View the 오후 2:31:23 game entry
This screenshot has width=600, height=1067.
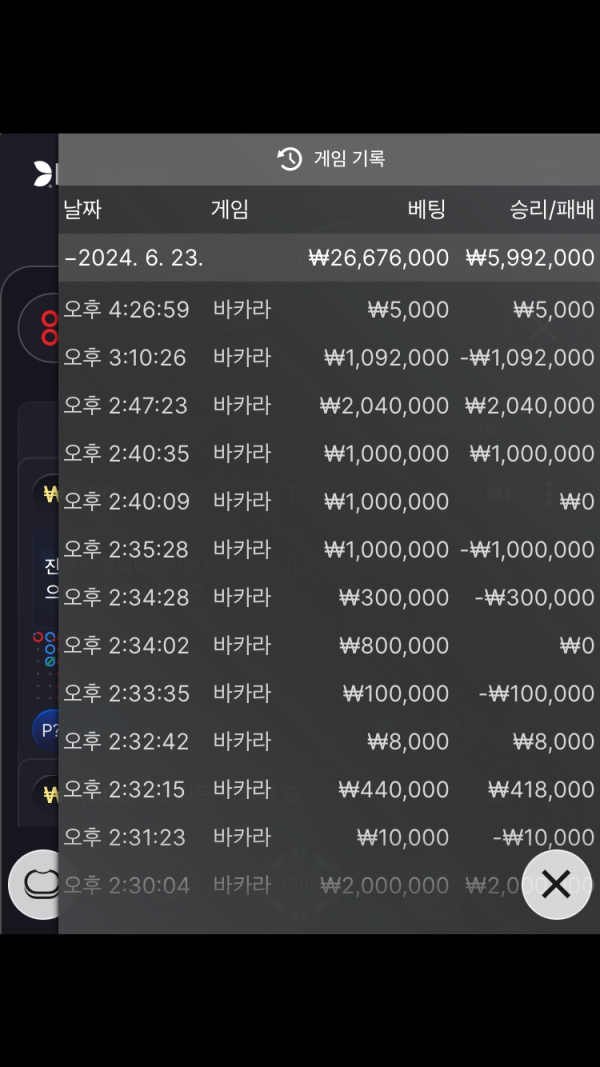pos(328,838)
